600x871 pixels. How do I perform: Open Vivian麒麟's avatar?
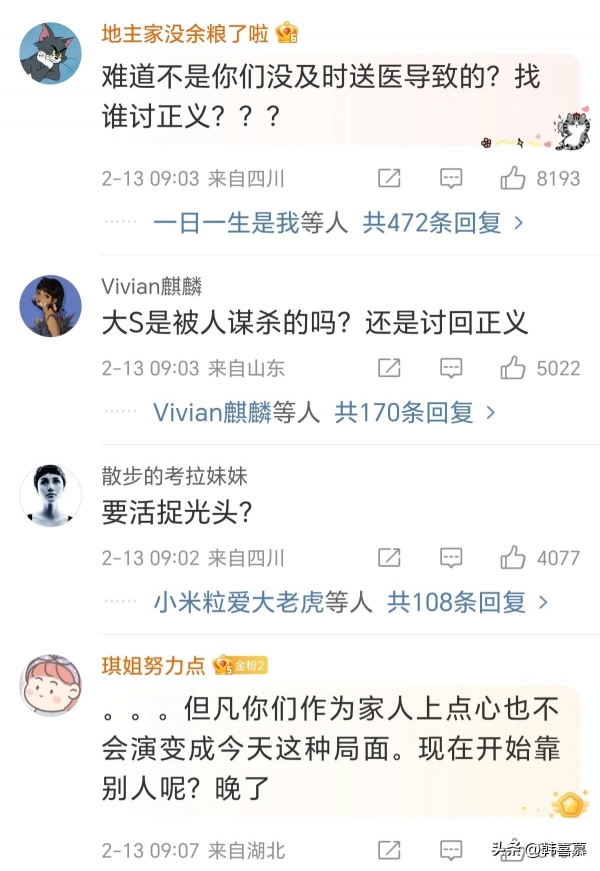point(50,306)
